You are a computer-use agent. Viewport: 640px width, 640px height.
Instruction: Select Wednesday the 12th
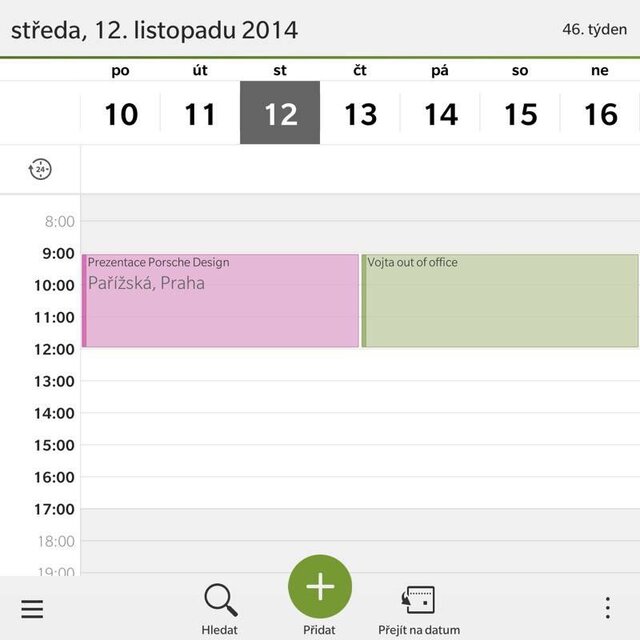tap(280, 113)
